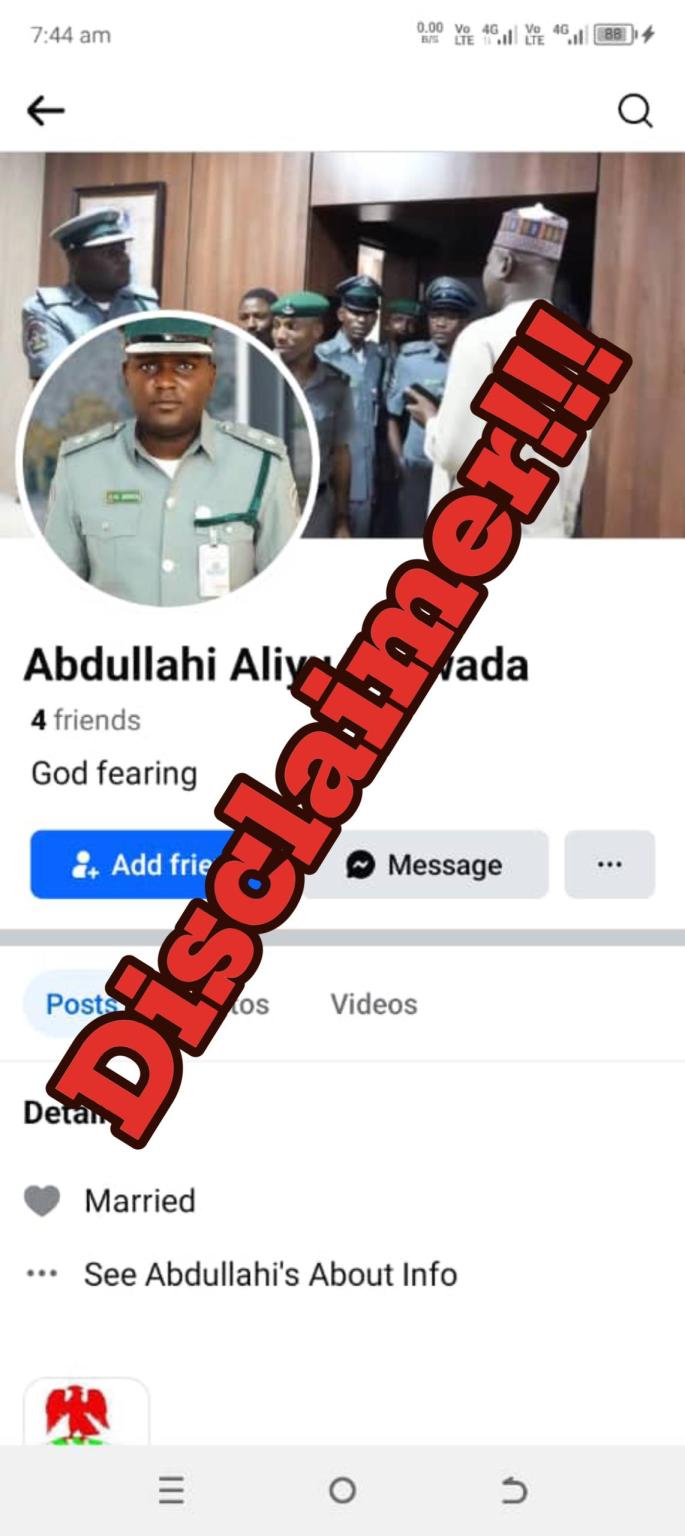Tap the system home button
685x1536 pixels.
pos(342,1491)
